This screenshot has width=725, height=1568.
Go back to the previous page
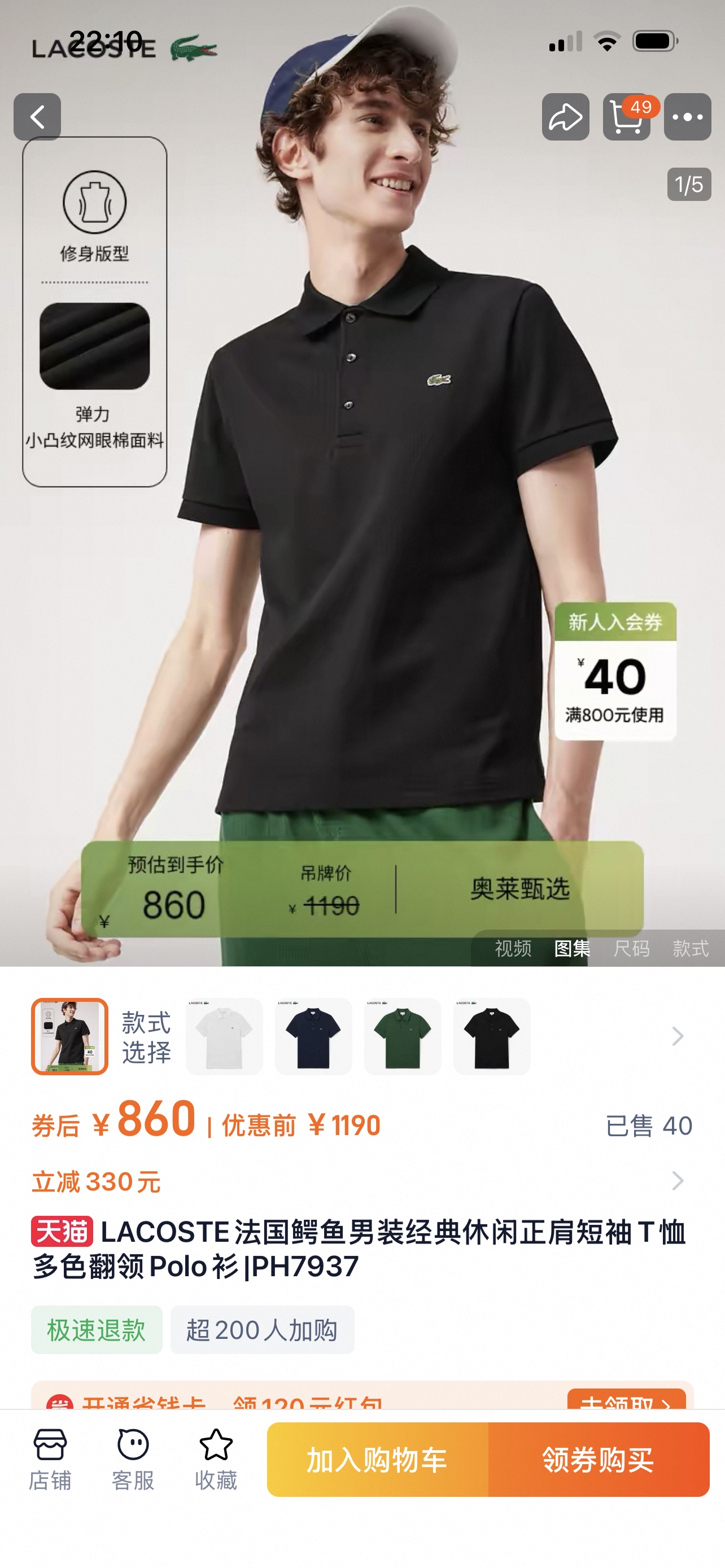click(37, 117)
